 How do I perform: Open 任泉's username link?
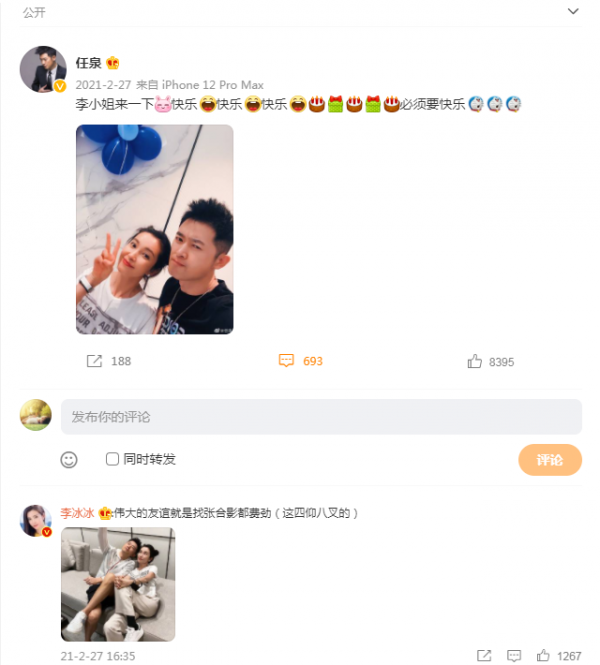89,63
